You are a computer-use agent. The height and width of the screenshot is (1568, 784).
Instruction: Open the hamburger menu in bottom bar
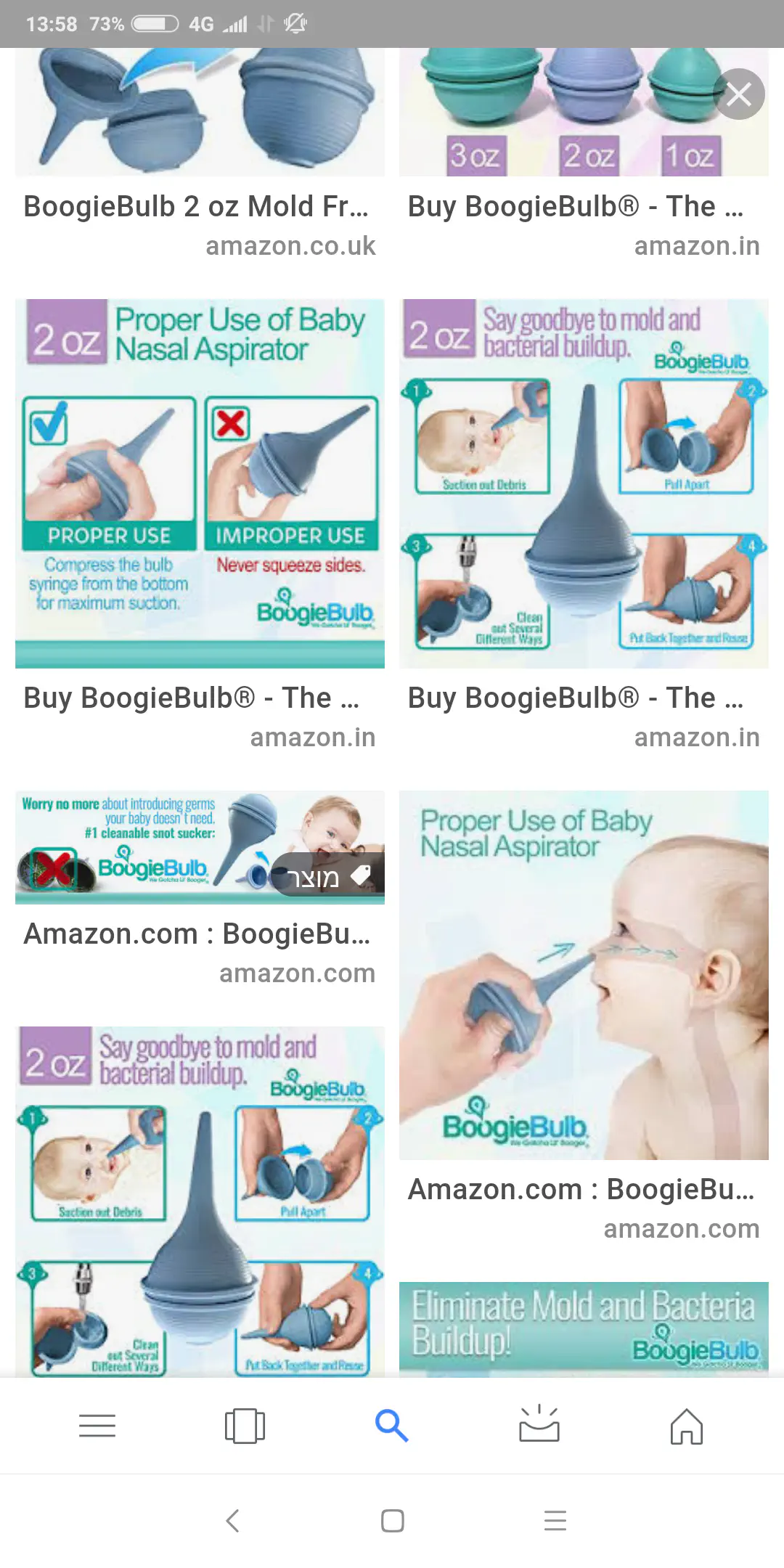(x=97, y=1426)
